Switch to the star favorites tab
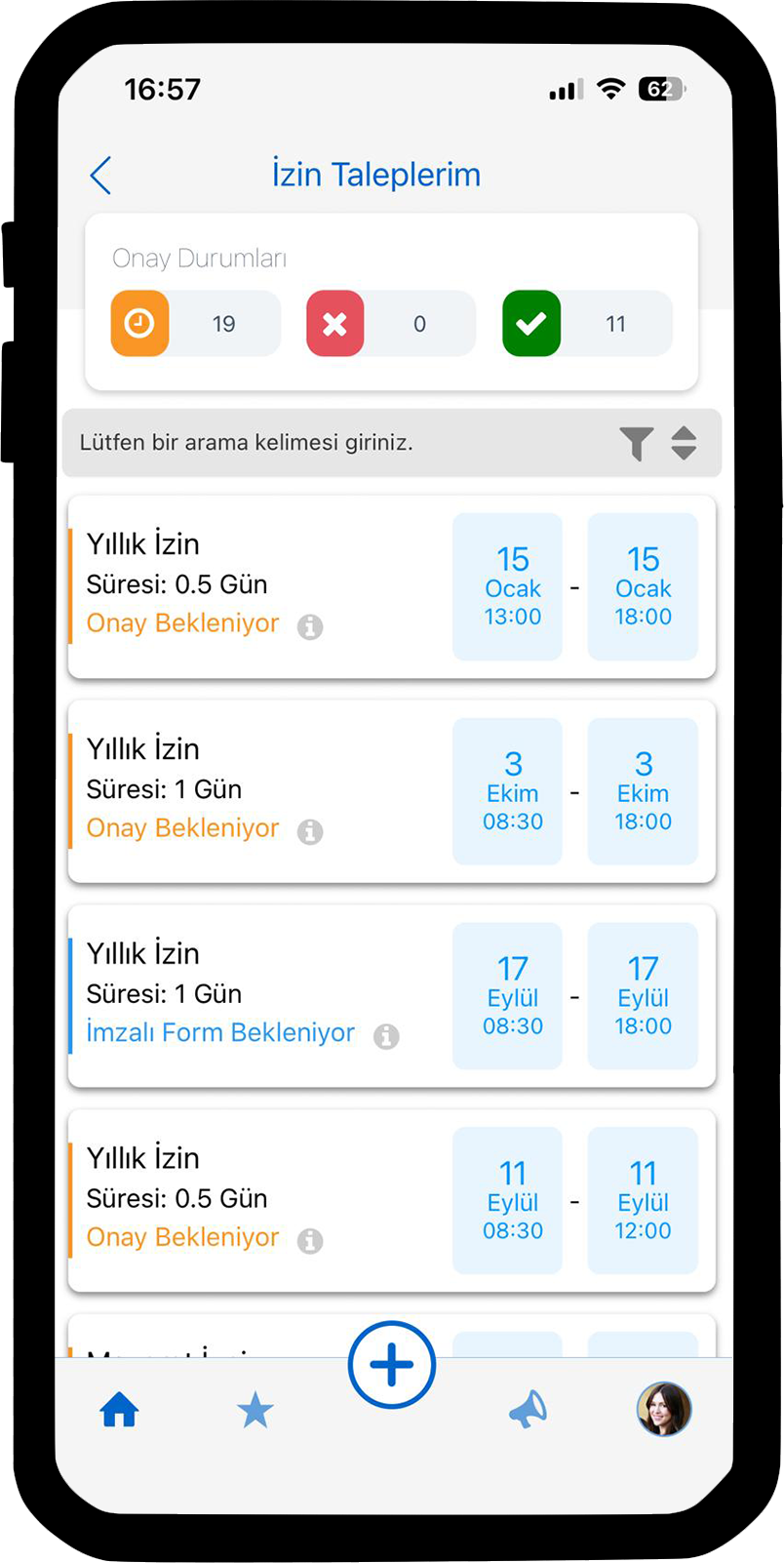Image resolution: width=784 pixels, height=1563 pixels. click(255, 1411)
